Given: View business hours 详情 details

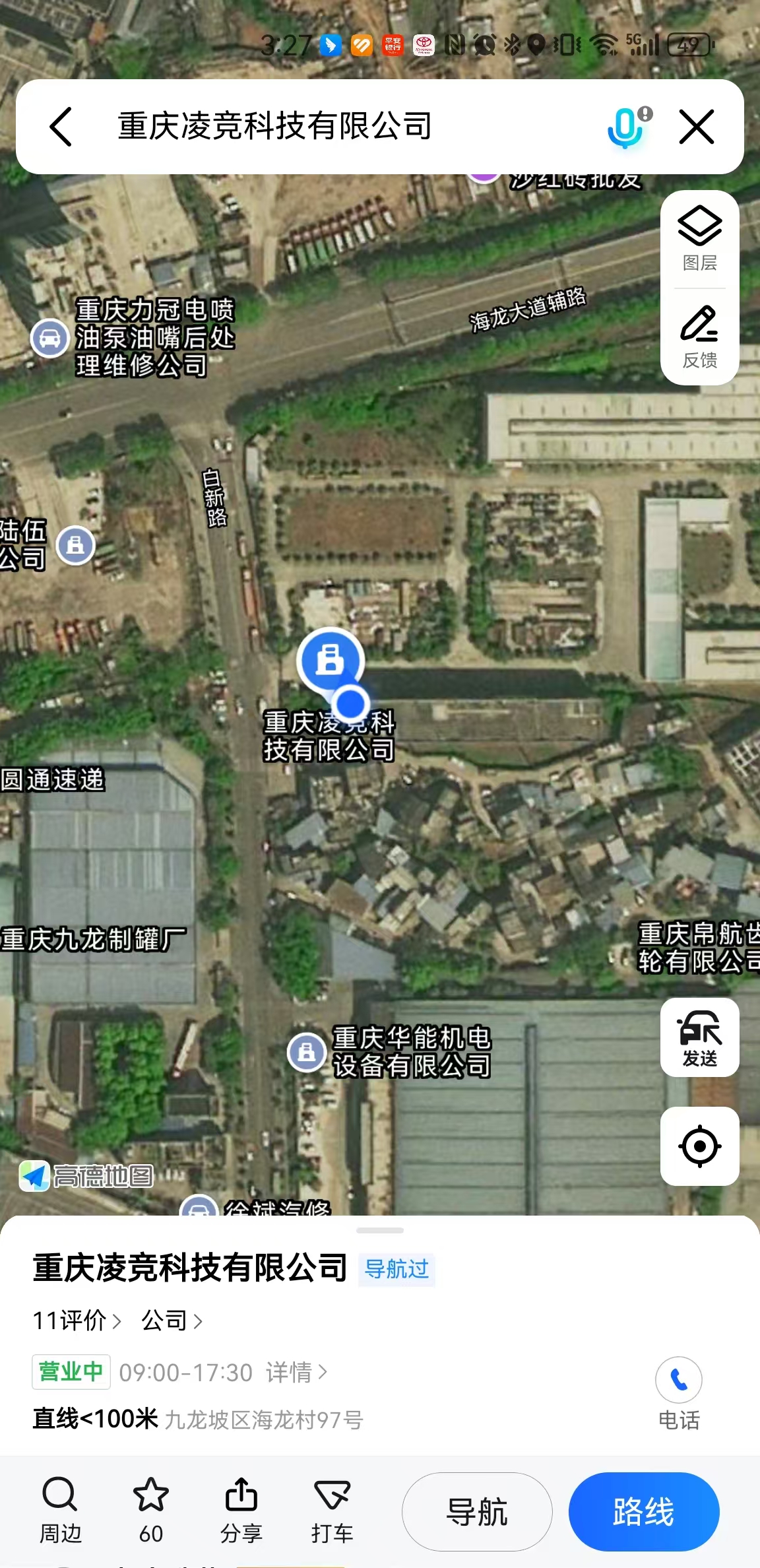Looking at the screenshot, I should (297, 1373).
